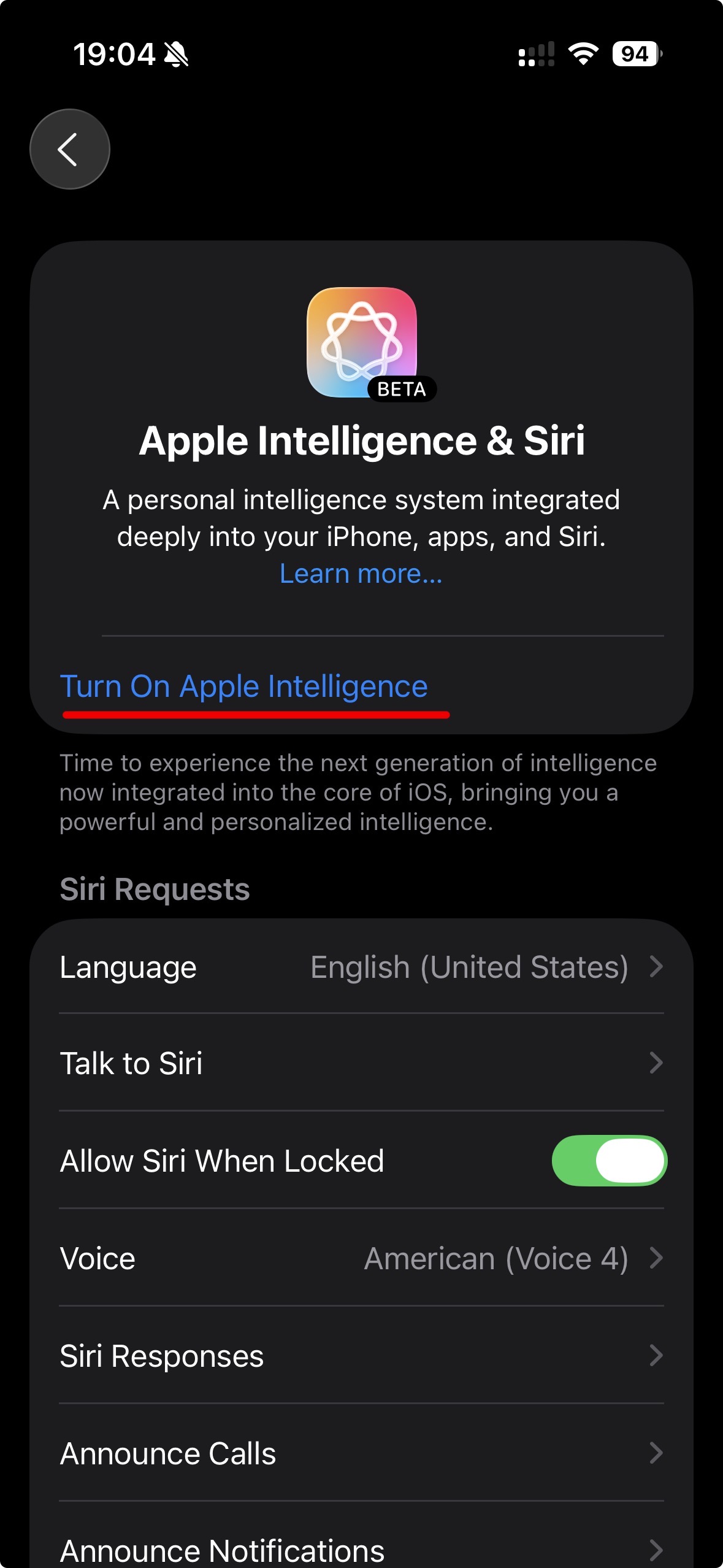The width and height of the screenshot is (723, 1568).
Task: Turn On Apple Intelligence
Action: [x=243, y=686]
